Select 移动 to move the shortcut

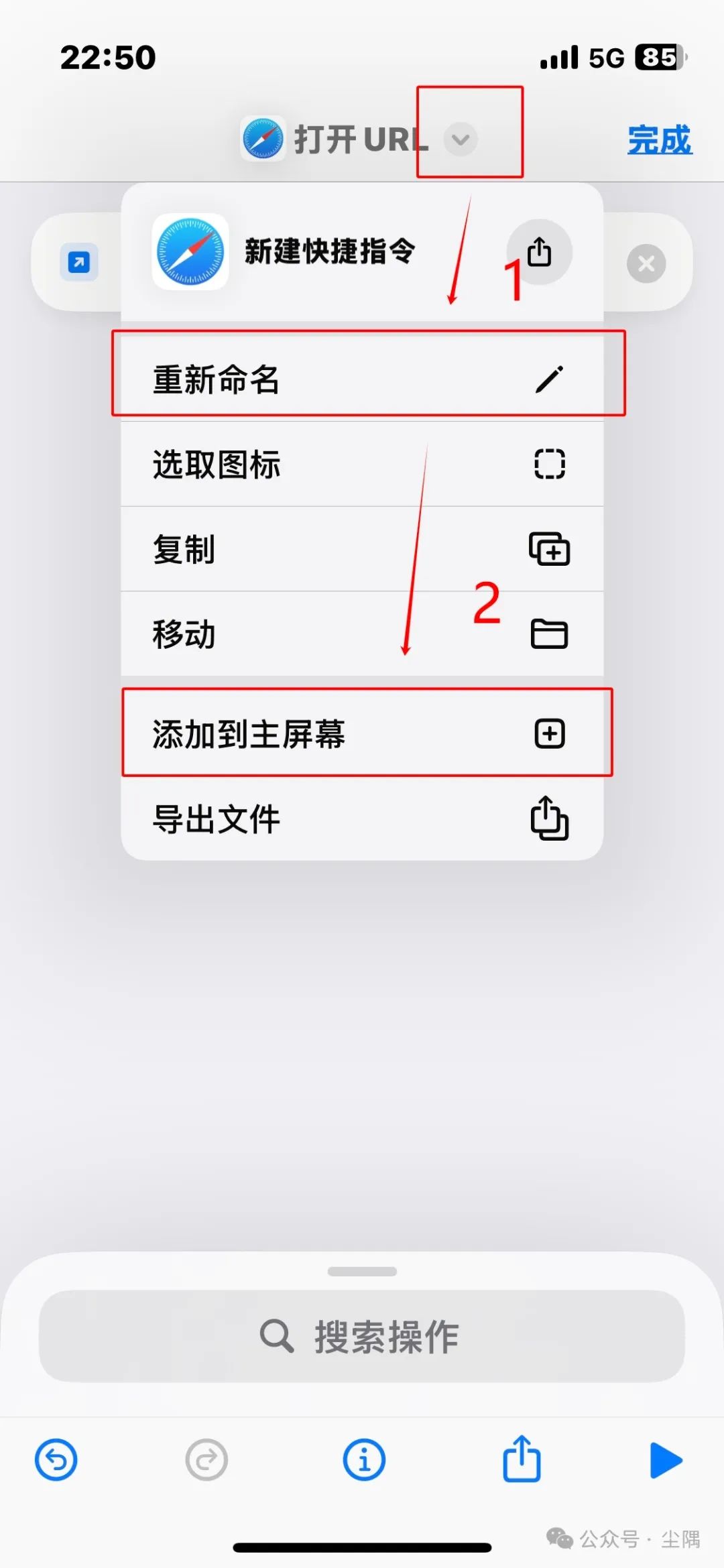pos(362,634)
